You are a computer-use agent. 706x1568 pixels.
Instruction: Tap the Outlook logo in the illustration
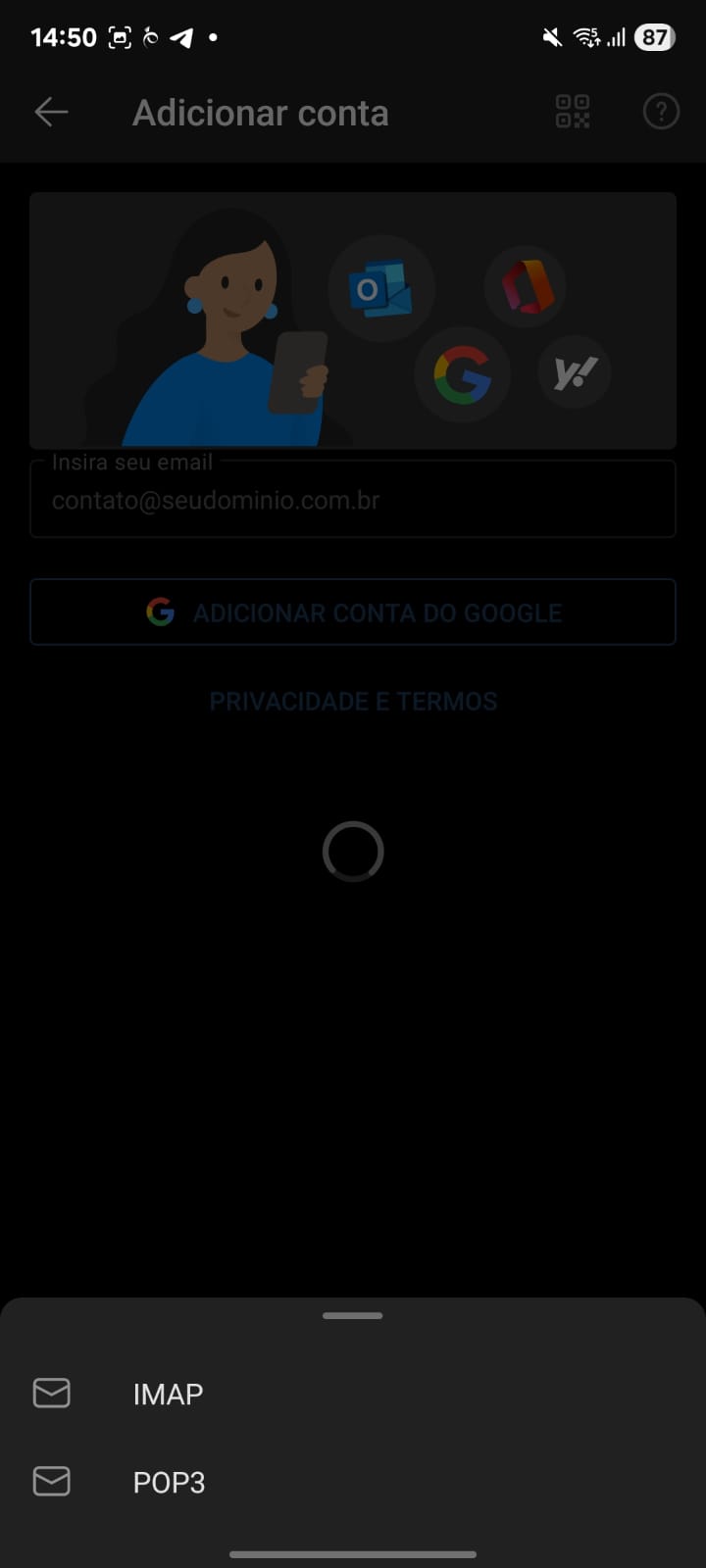381,286
